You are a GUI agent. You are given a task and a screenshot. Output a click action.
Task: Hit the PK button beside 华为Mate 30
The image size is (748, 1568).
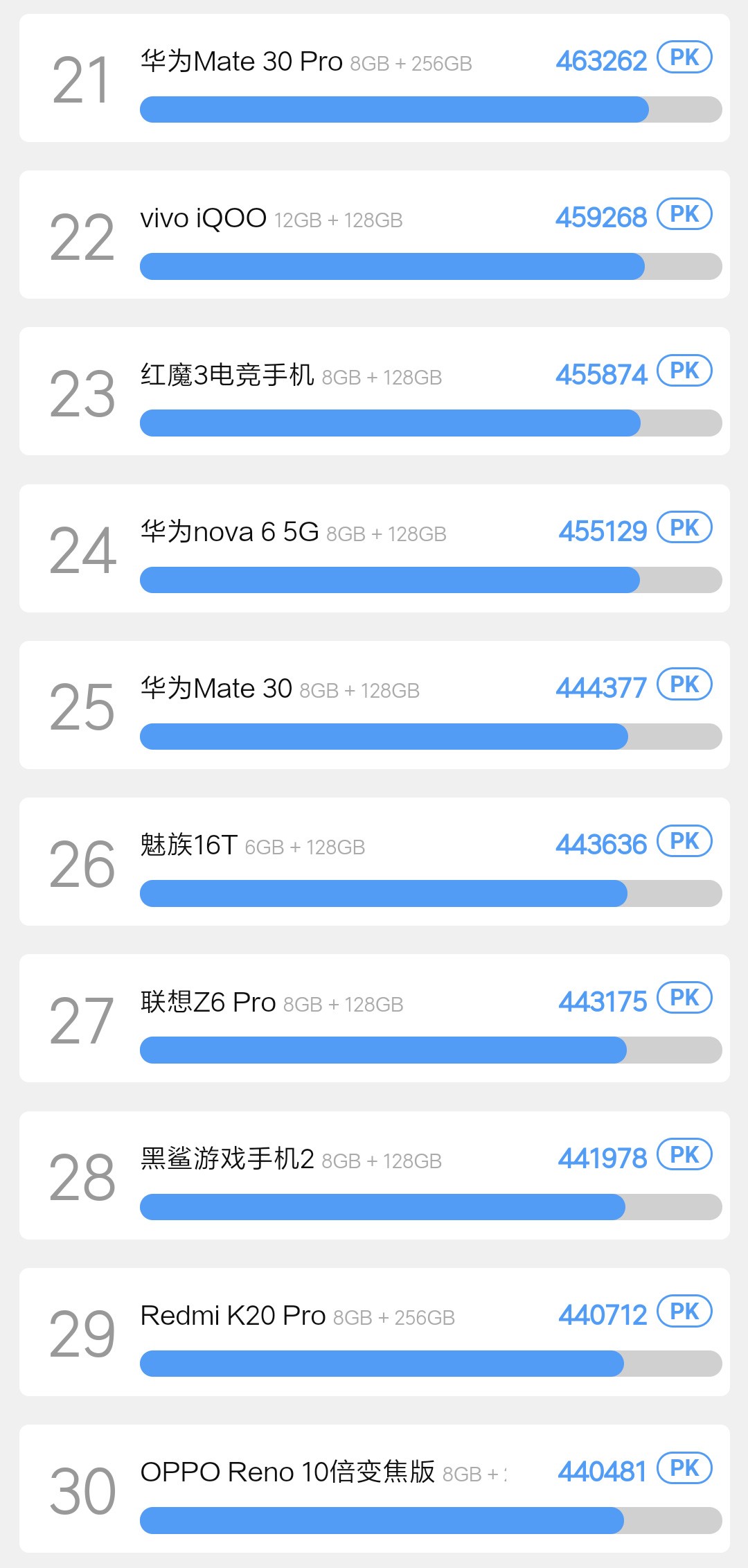coord(684,685)
